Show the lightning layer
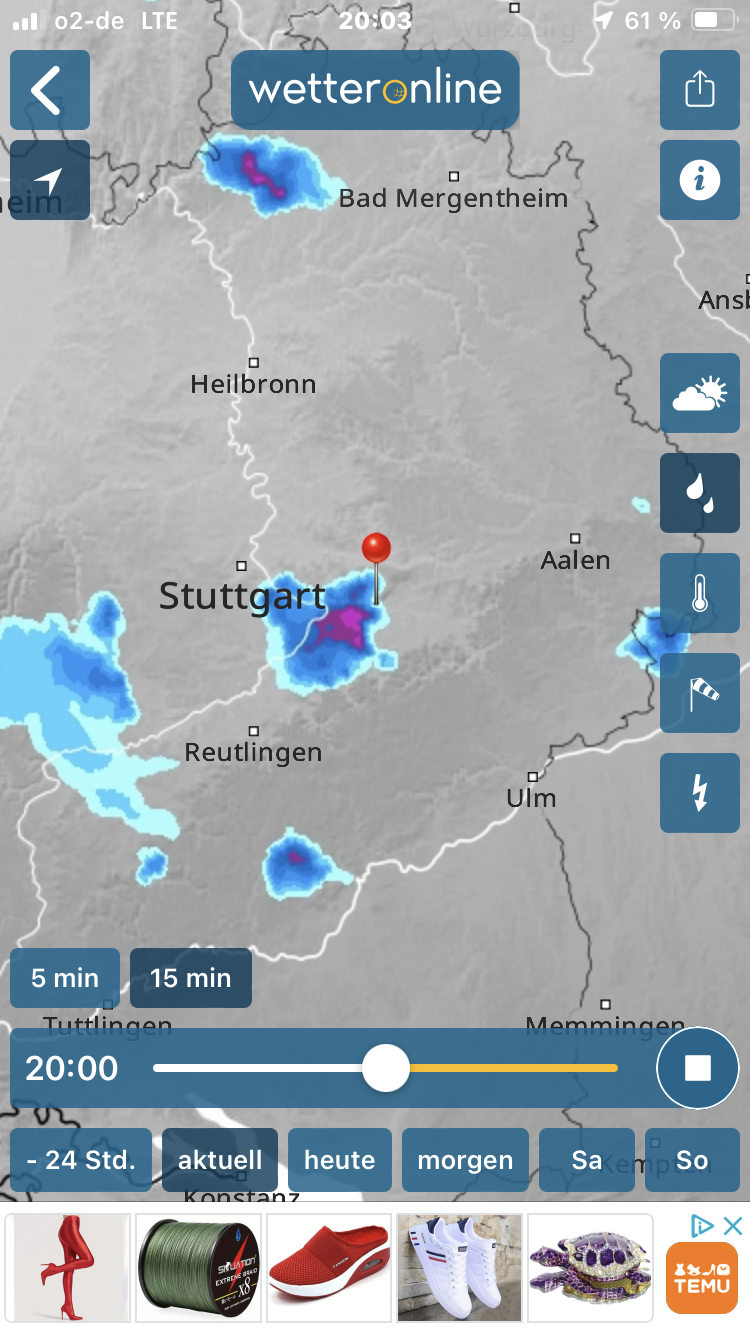Viewport: 750px width, 1334px height. [699, 793]
